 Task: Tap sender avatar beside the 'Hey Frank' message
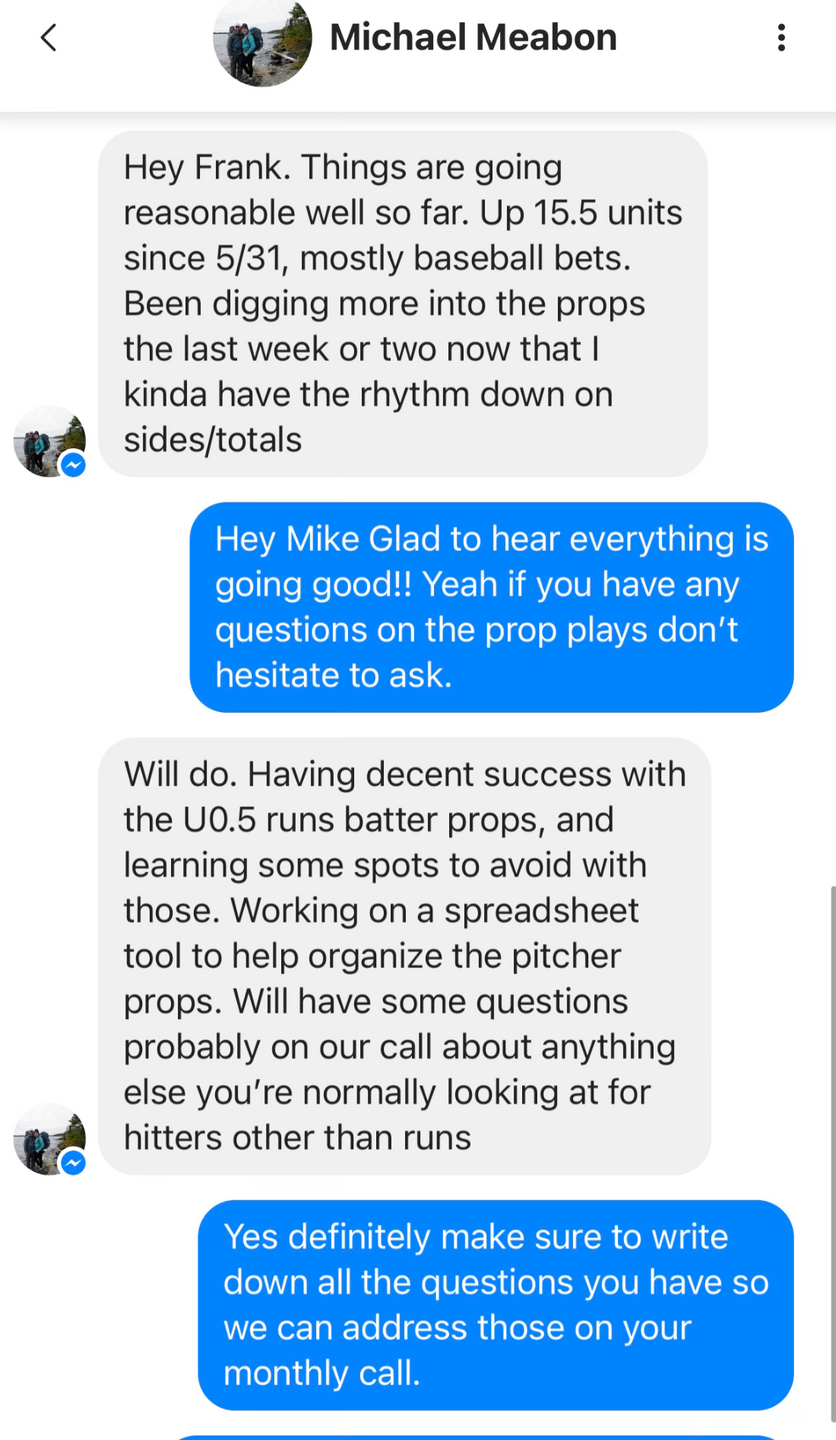[48, 441]
